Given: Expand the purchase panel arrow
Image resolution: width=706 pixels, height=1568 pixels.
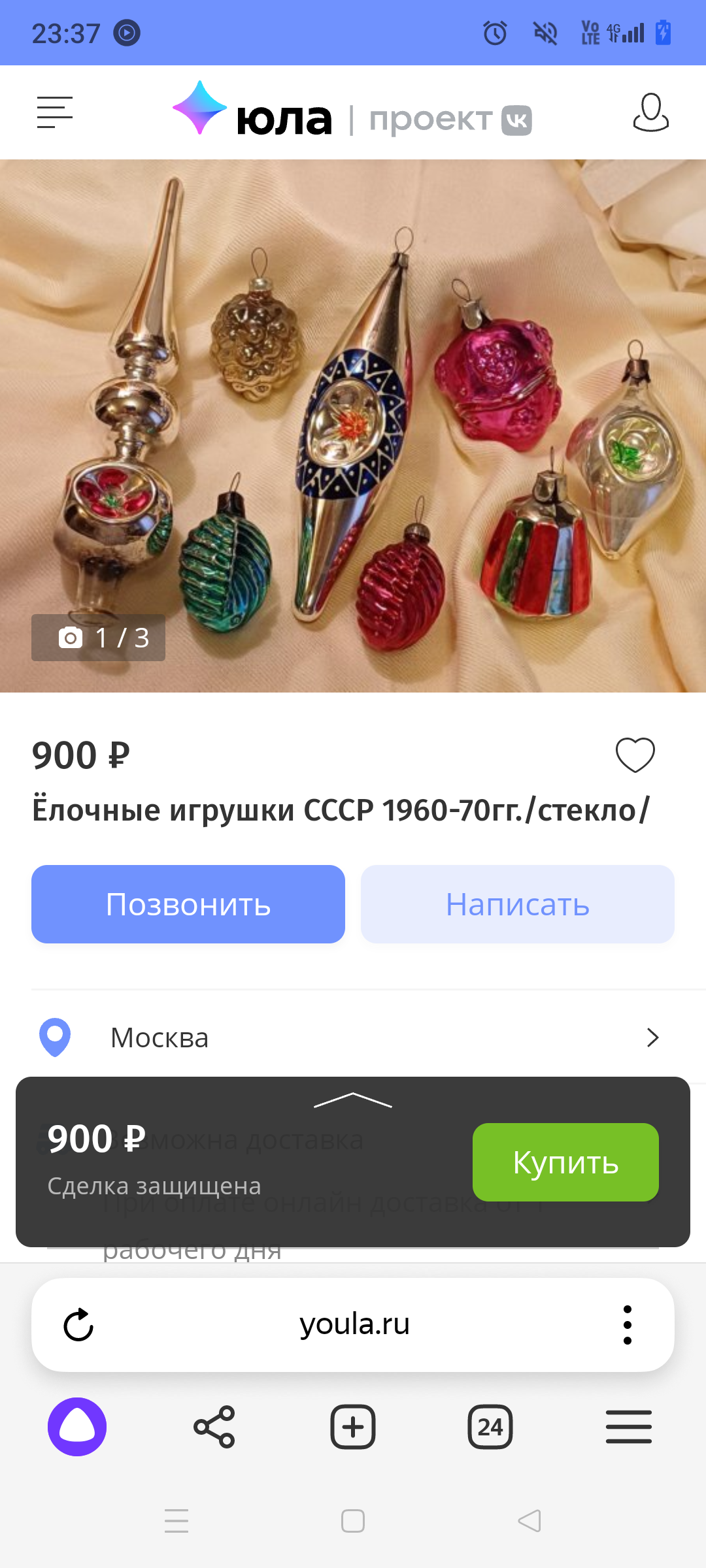Looking at the screenshot, I should (x=353, y=1100).
